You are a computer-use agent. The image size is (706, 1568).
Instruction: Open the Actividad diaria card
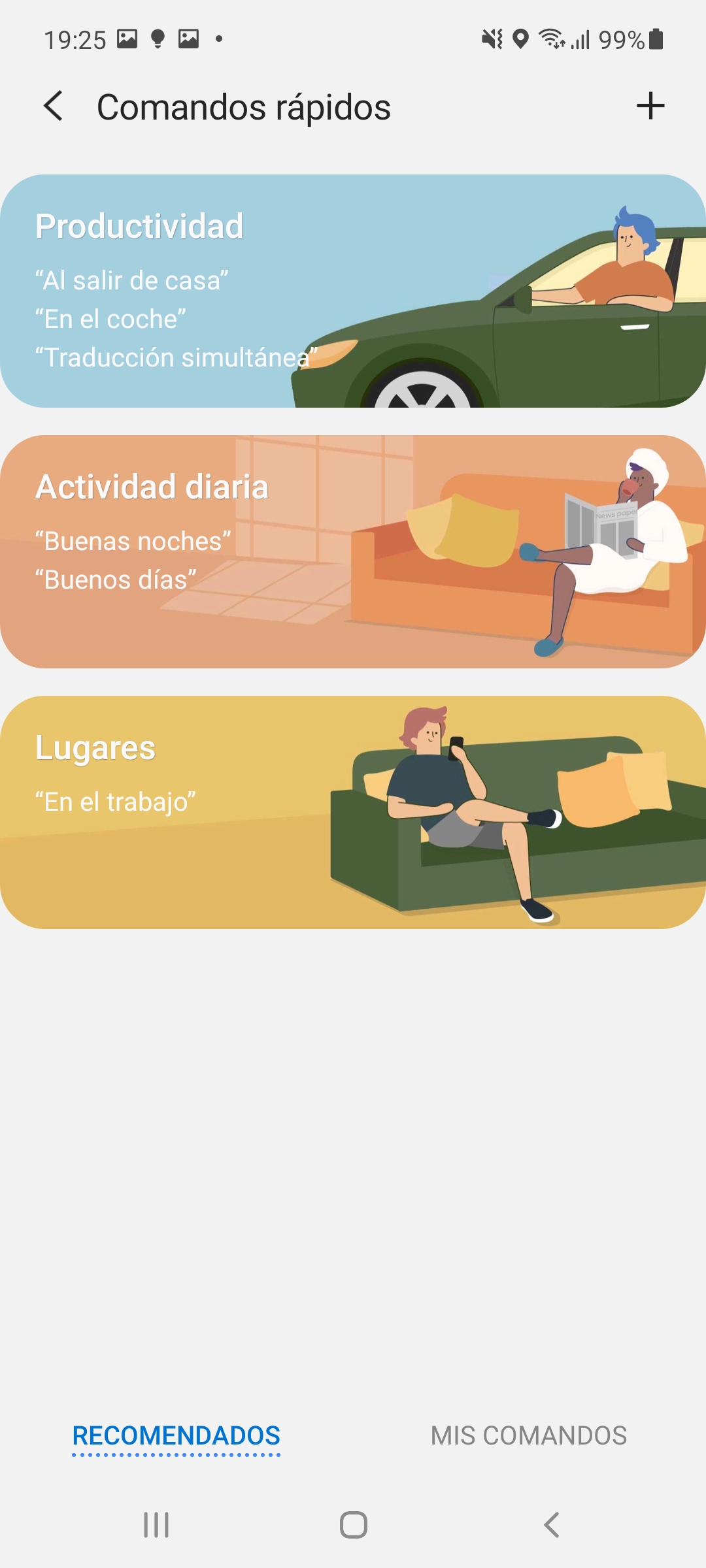(353, 551)
